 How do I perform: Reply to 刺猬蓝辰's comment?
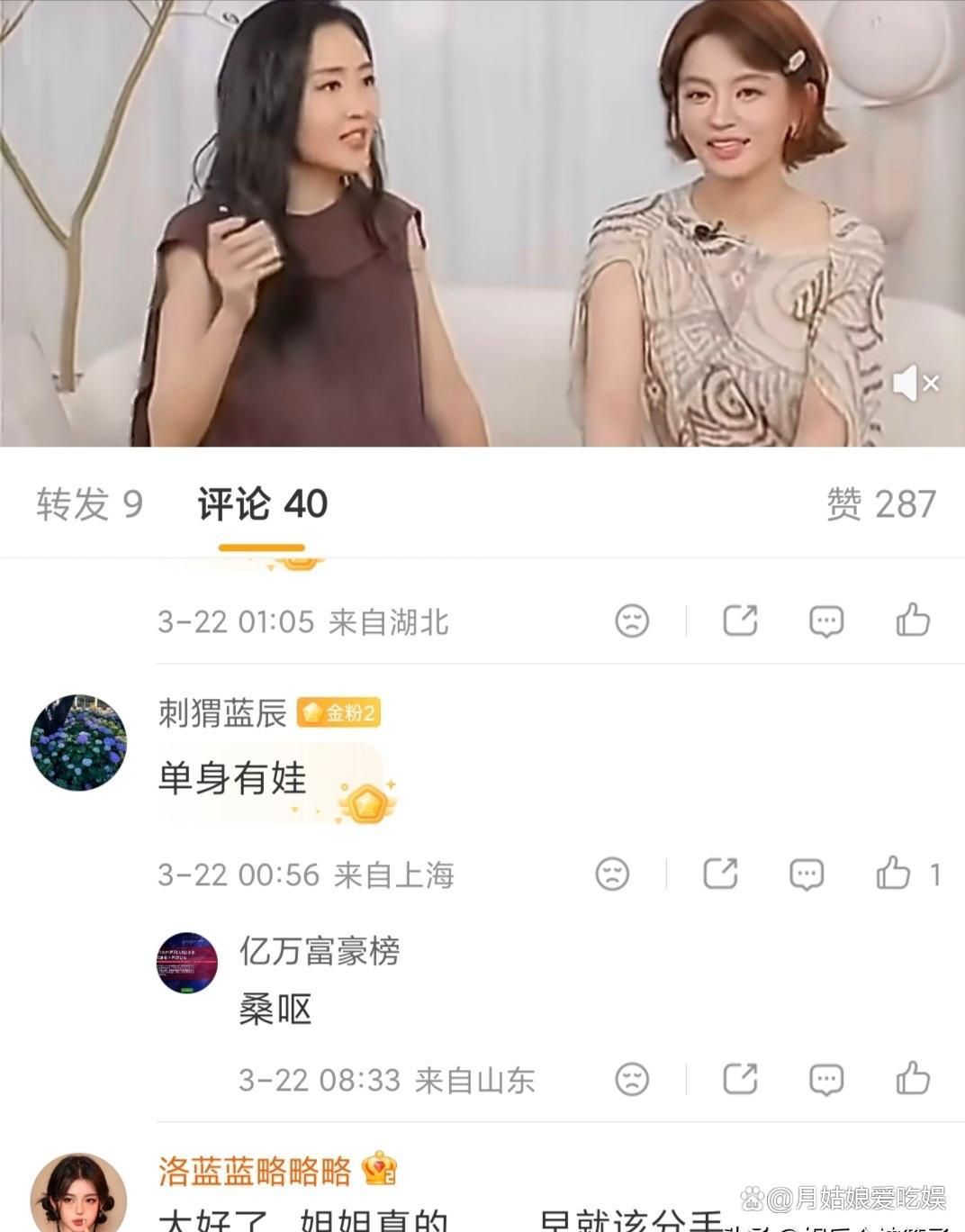(806, 874)
